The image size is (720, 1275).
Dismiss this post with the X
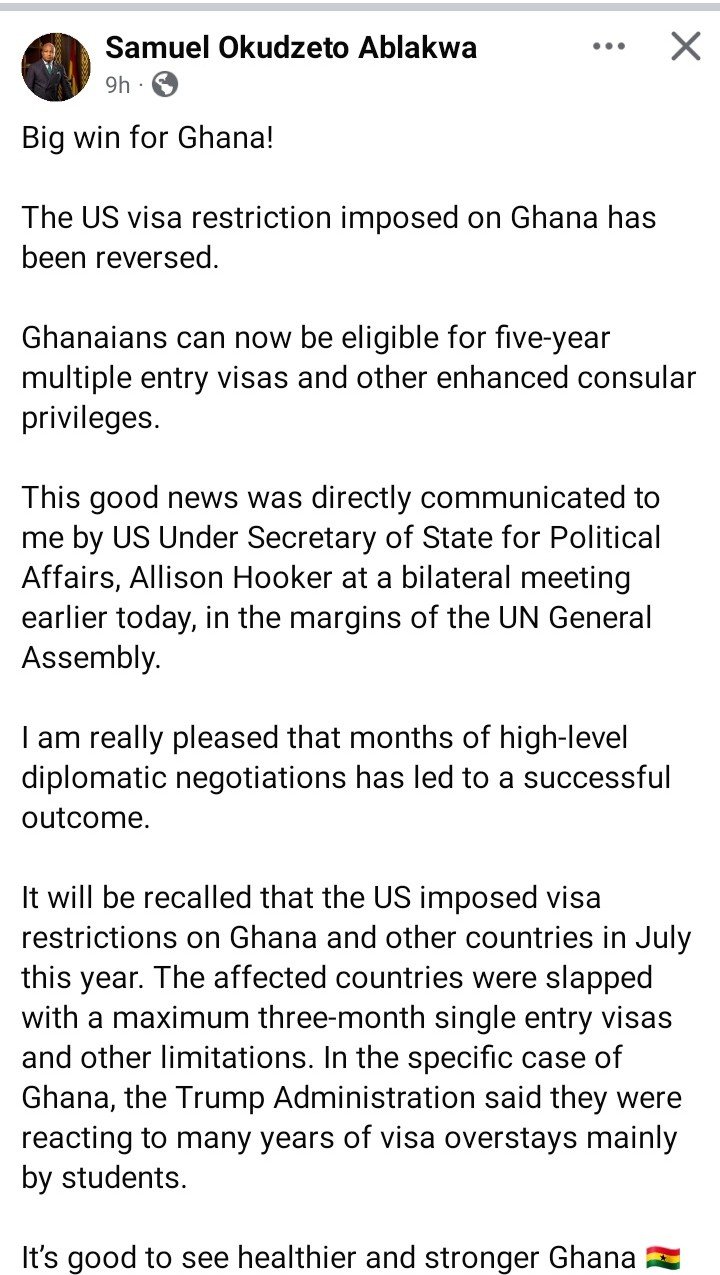(x=685, y=46)
